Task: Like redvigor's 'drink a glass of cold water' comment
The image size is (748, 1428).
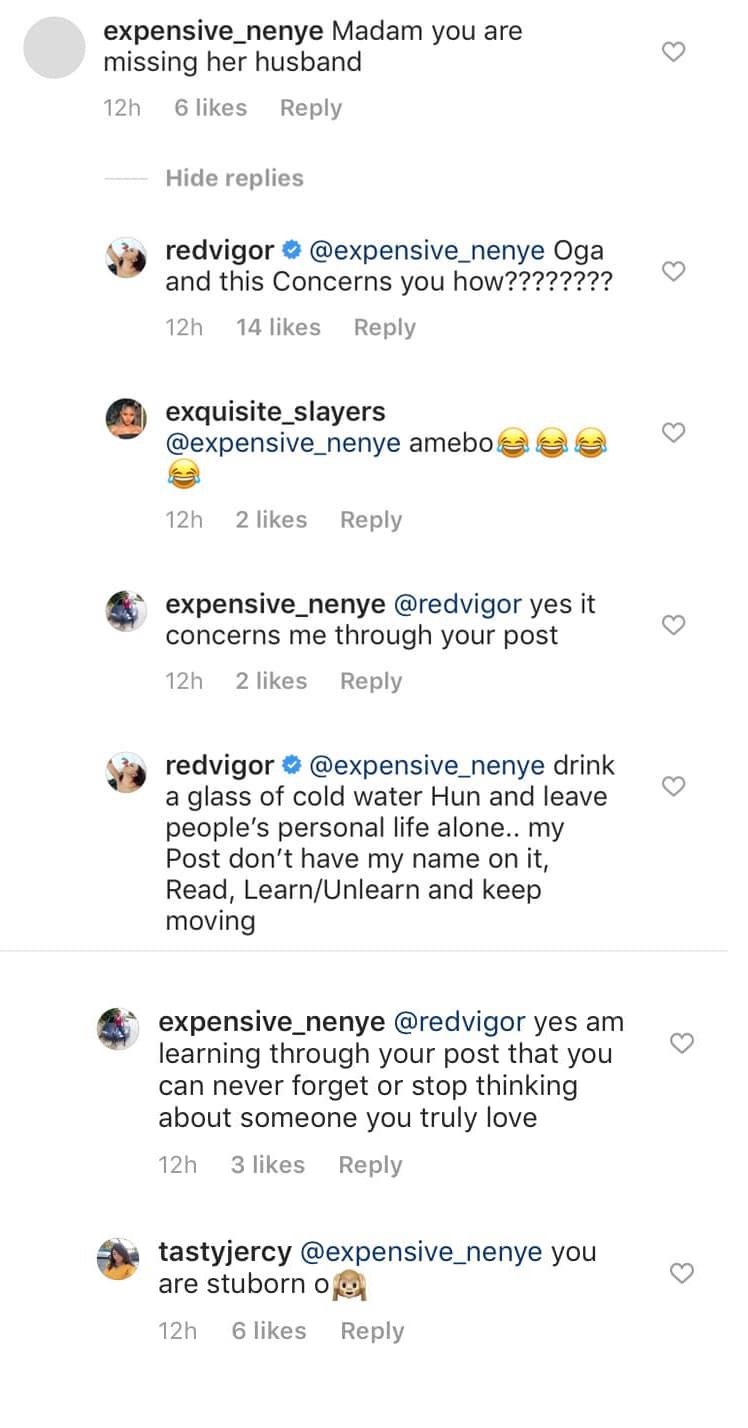Action: click(x=674, y=786)
